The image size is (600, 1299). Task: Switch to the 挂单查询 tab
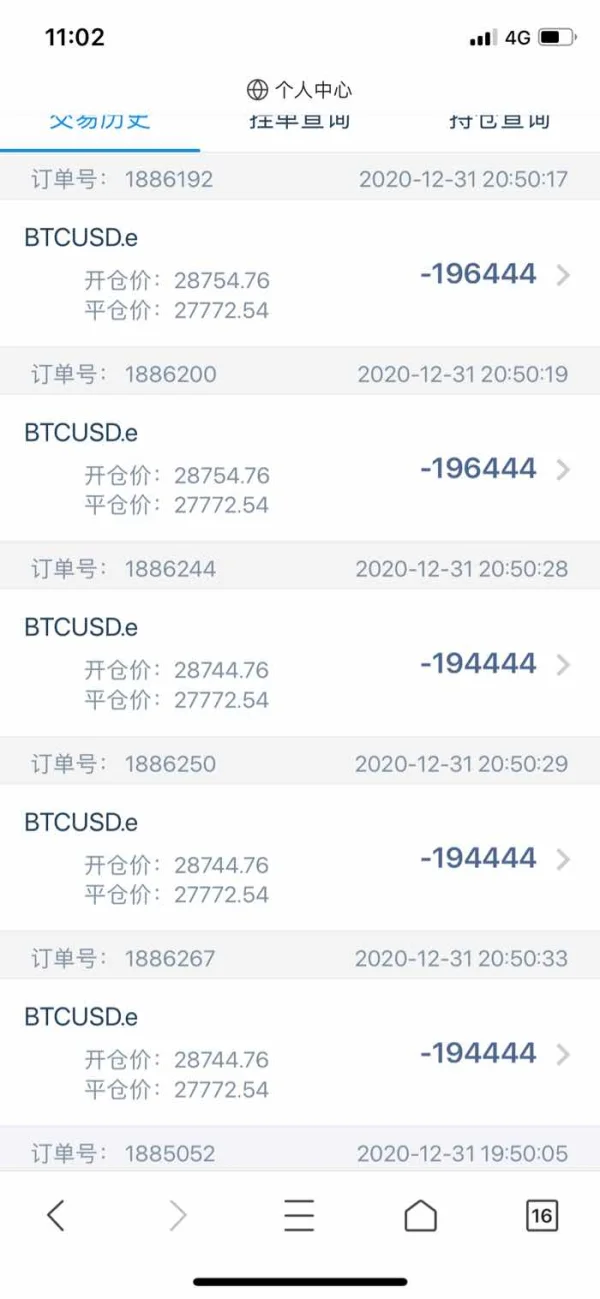pos(300,124)
